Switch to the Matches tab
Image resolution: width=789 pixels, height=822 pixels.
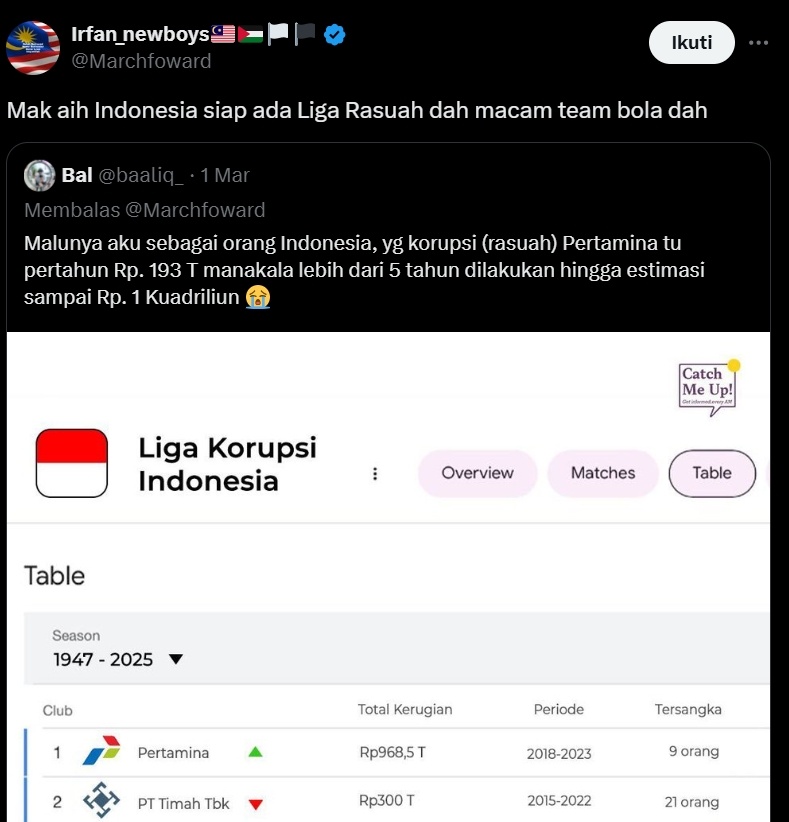pos(602,473)
